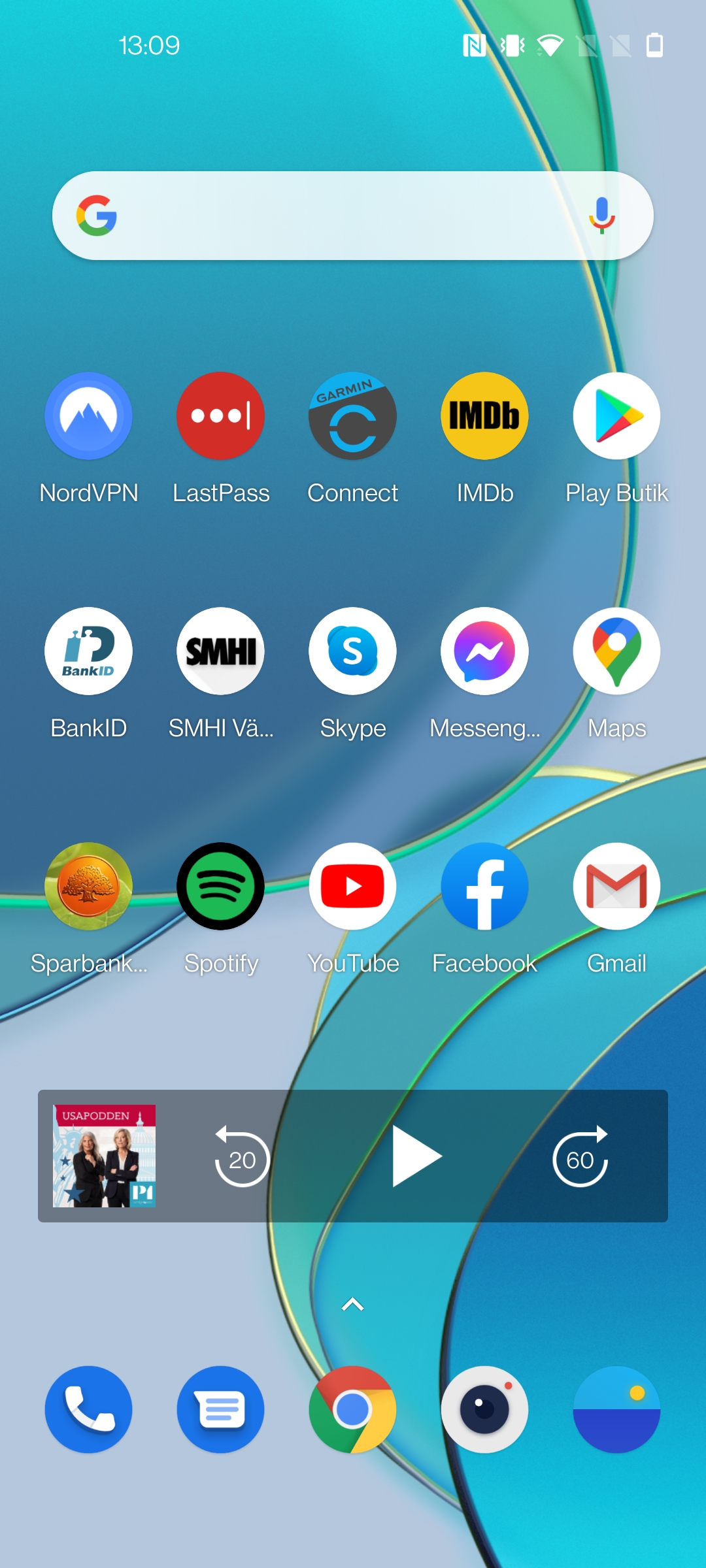Launch Skype

click(x=352, y=651)
